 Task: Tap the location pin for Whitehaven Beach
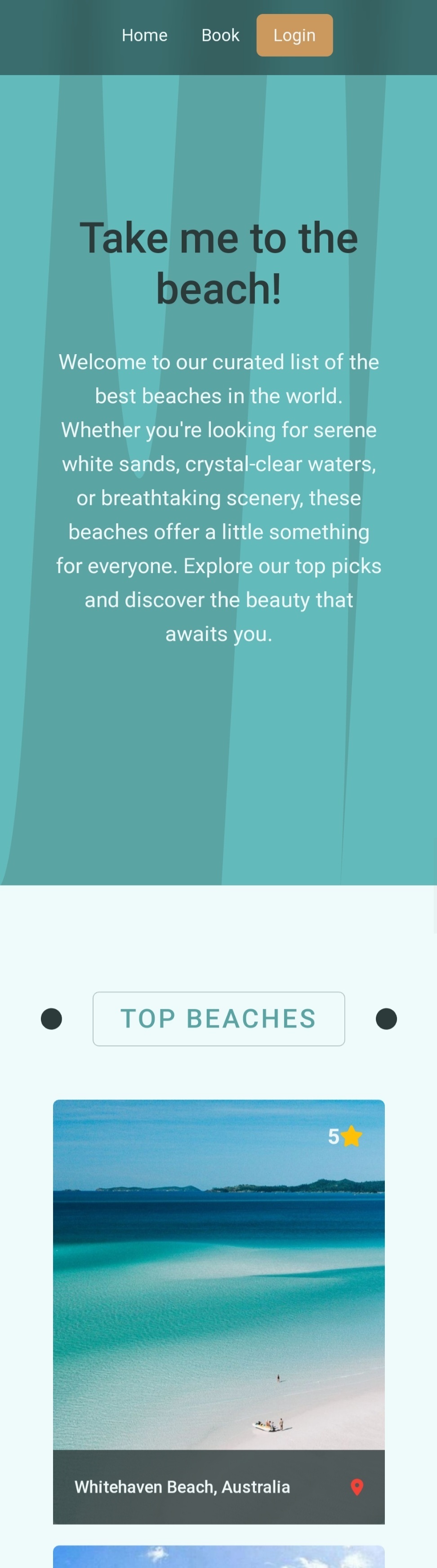(357, 1487)
